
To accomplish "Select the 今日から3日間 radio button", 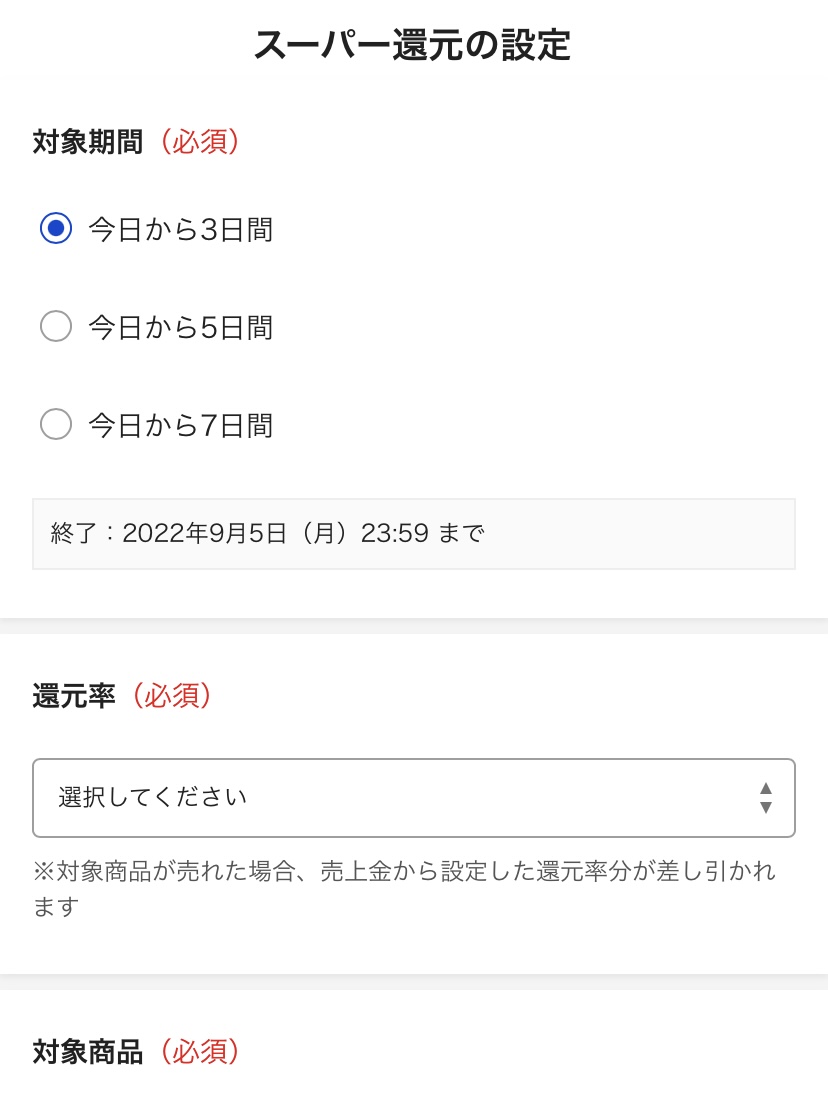I will point(56,228).
